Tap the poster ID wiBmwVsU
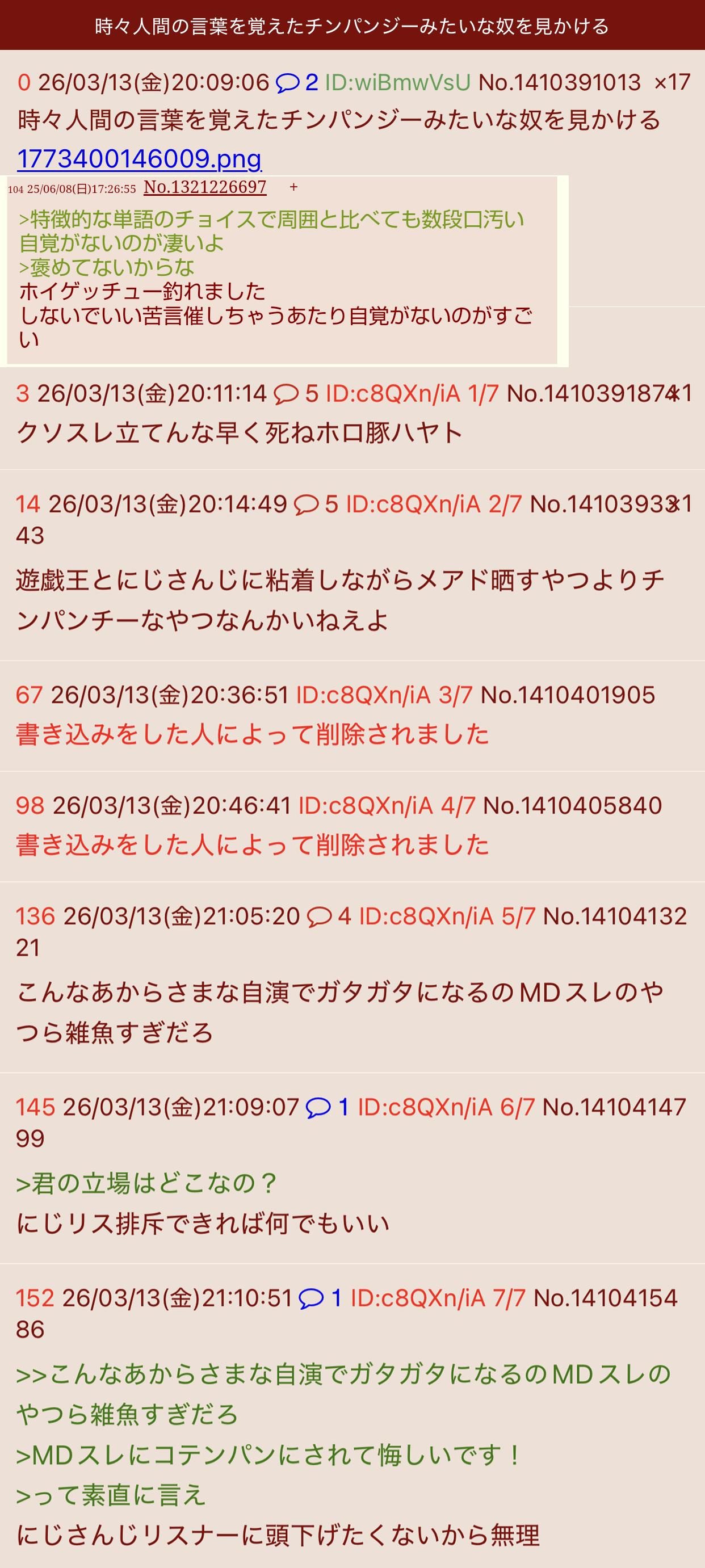The image size is (705, 1568). click(x=397, y=82)
